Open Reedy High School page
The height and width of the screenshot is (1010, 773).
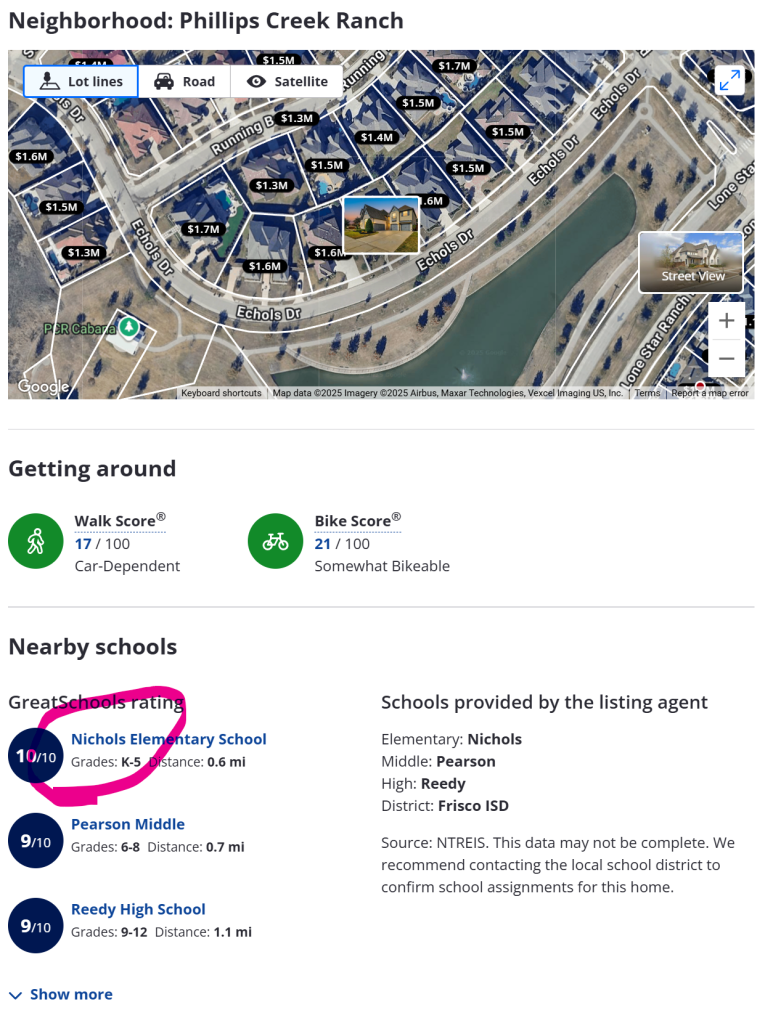(x=138, y=909)
